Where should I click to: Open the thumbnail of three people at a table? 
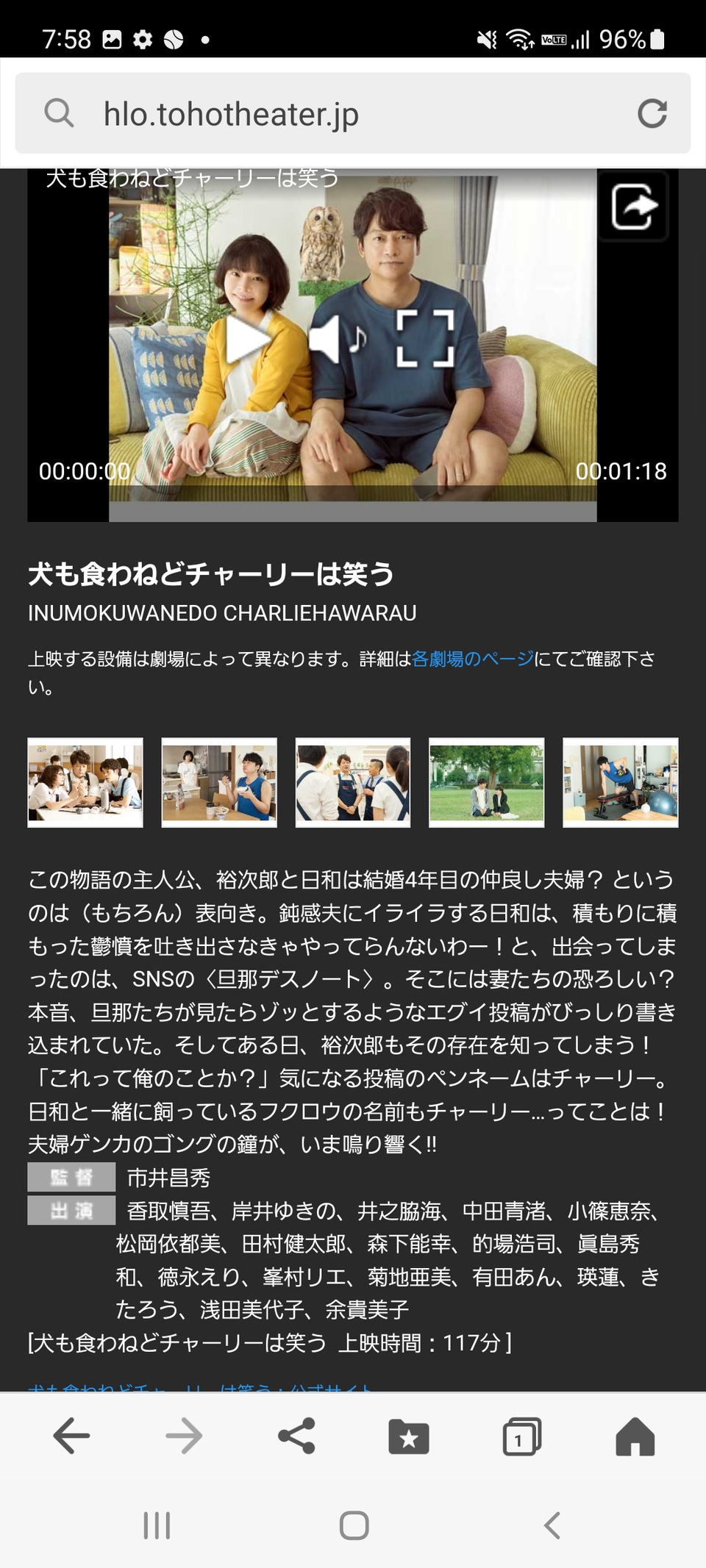point(85,783)
